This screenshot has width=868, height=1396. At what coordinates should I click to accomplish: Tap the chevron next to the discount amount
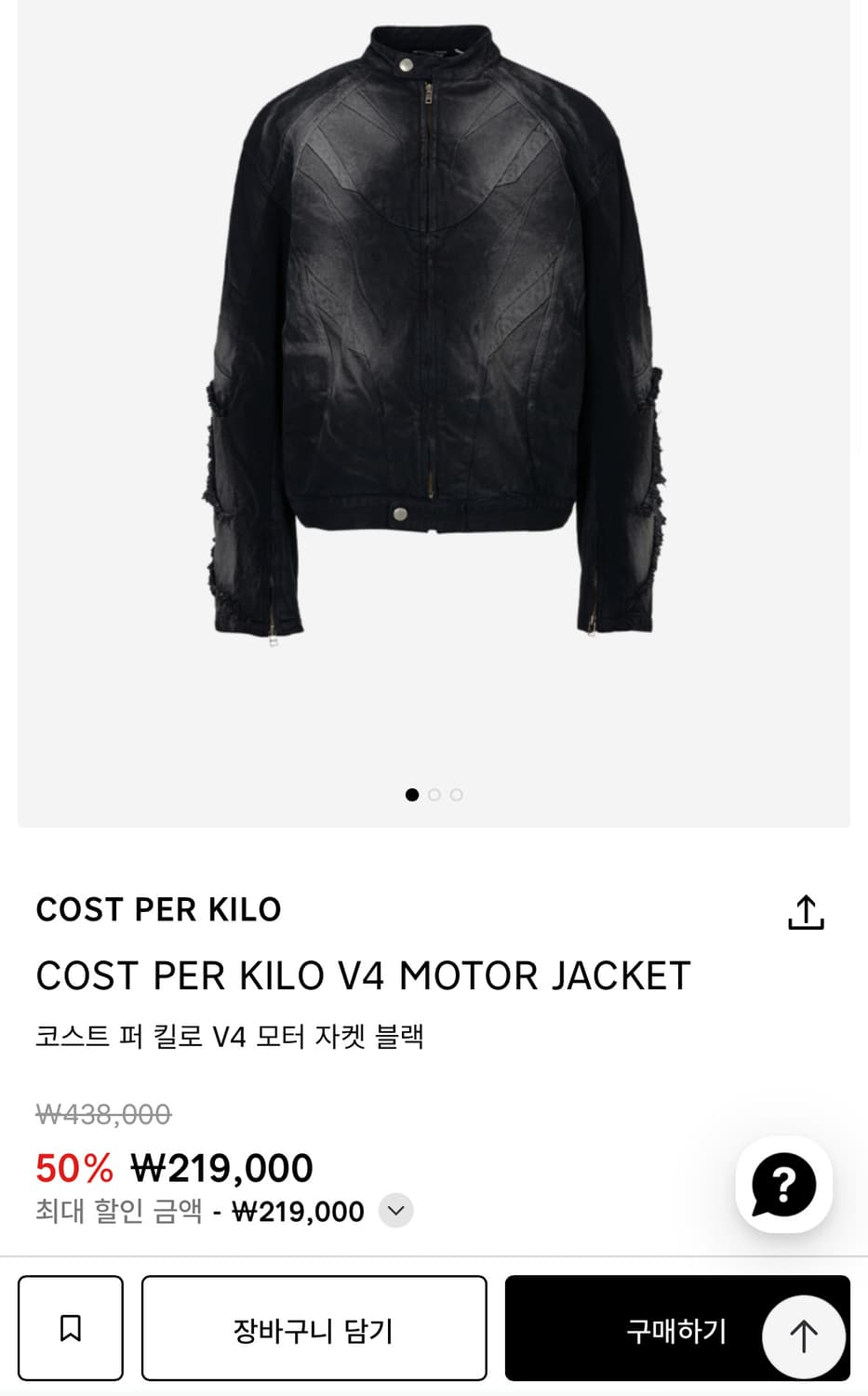(x=394, y=1211)
